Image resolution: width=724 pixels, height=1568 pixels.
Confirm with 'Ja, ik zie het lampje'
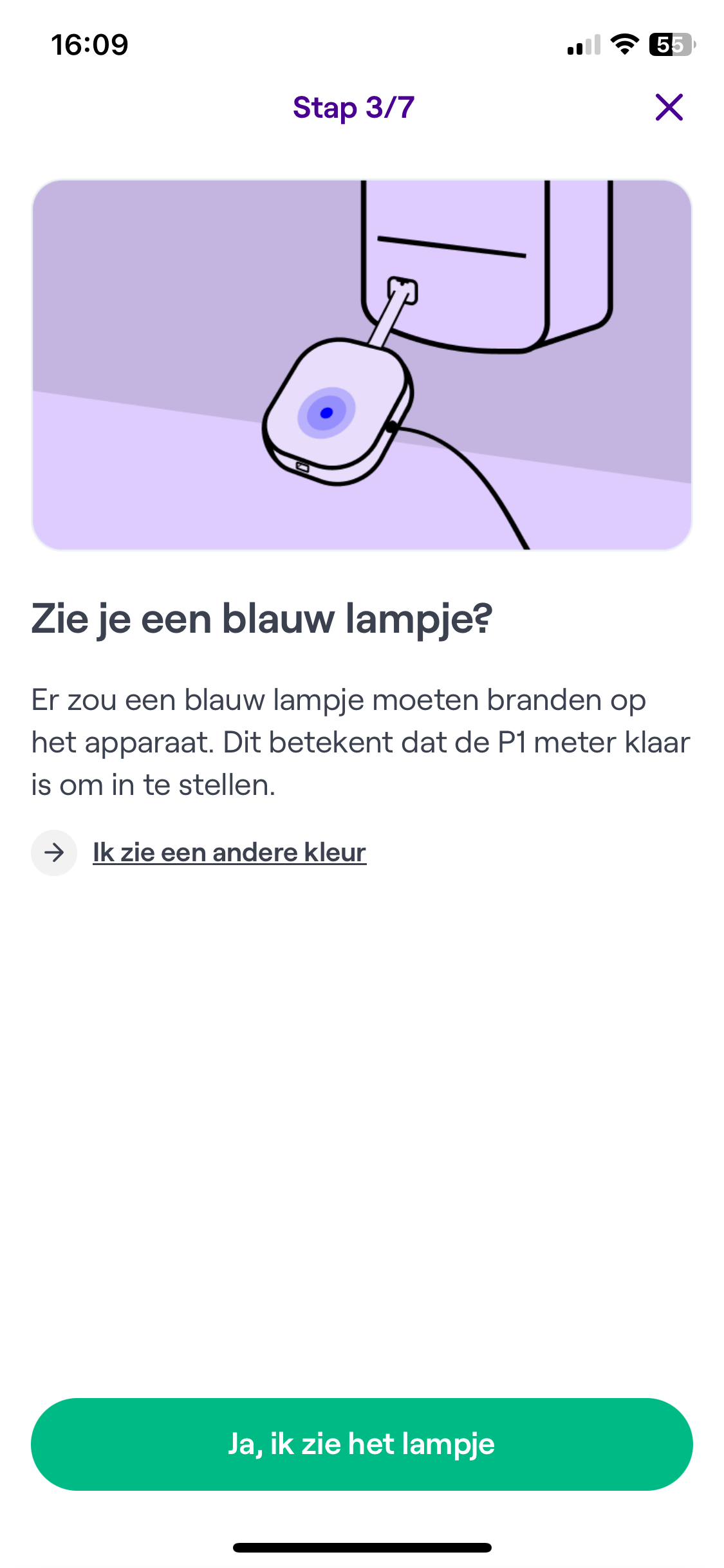(x=362, y=1444)
